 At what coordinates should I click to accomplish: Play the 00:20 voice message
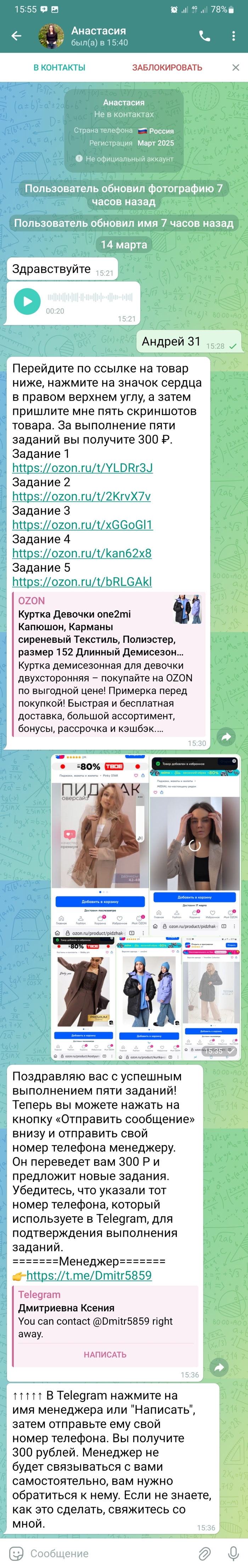[x=27, y=301]
